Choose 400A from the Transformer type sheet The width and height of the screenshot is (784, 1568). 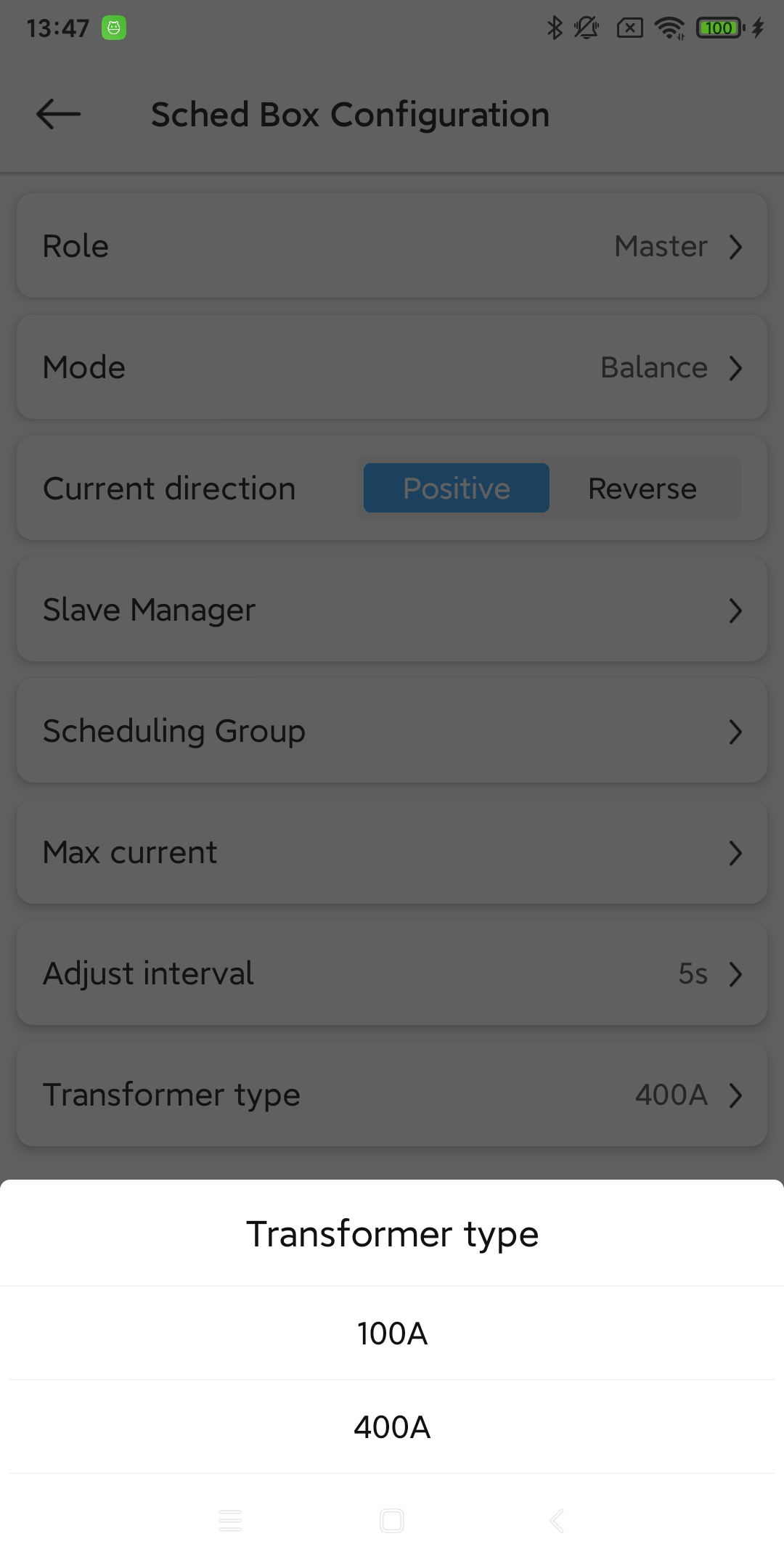(392, 1427)
